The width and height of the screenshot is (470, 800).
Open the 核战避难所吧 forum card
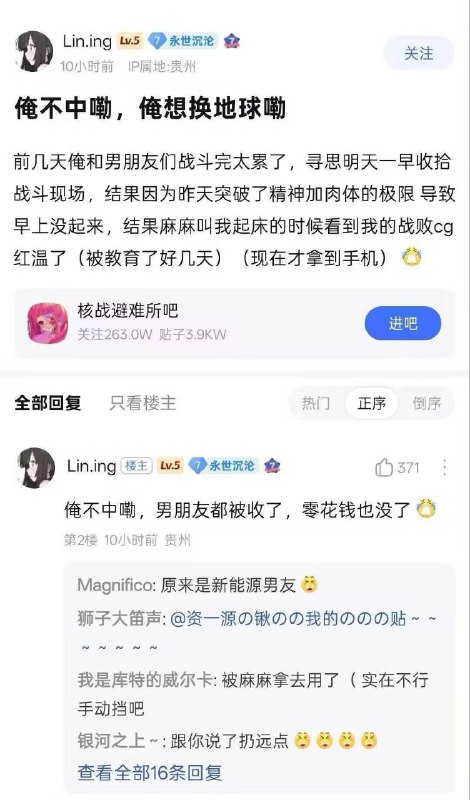click(234, 323)
